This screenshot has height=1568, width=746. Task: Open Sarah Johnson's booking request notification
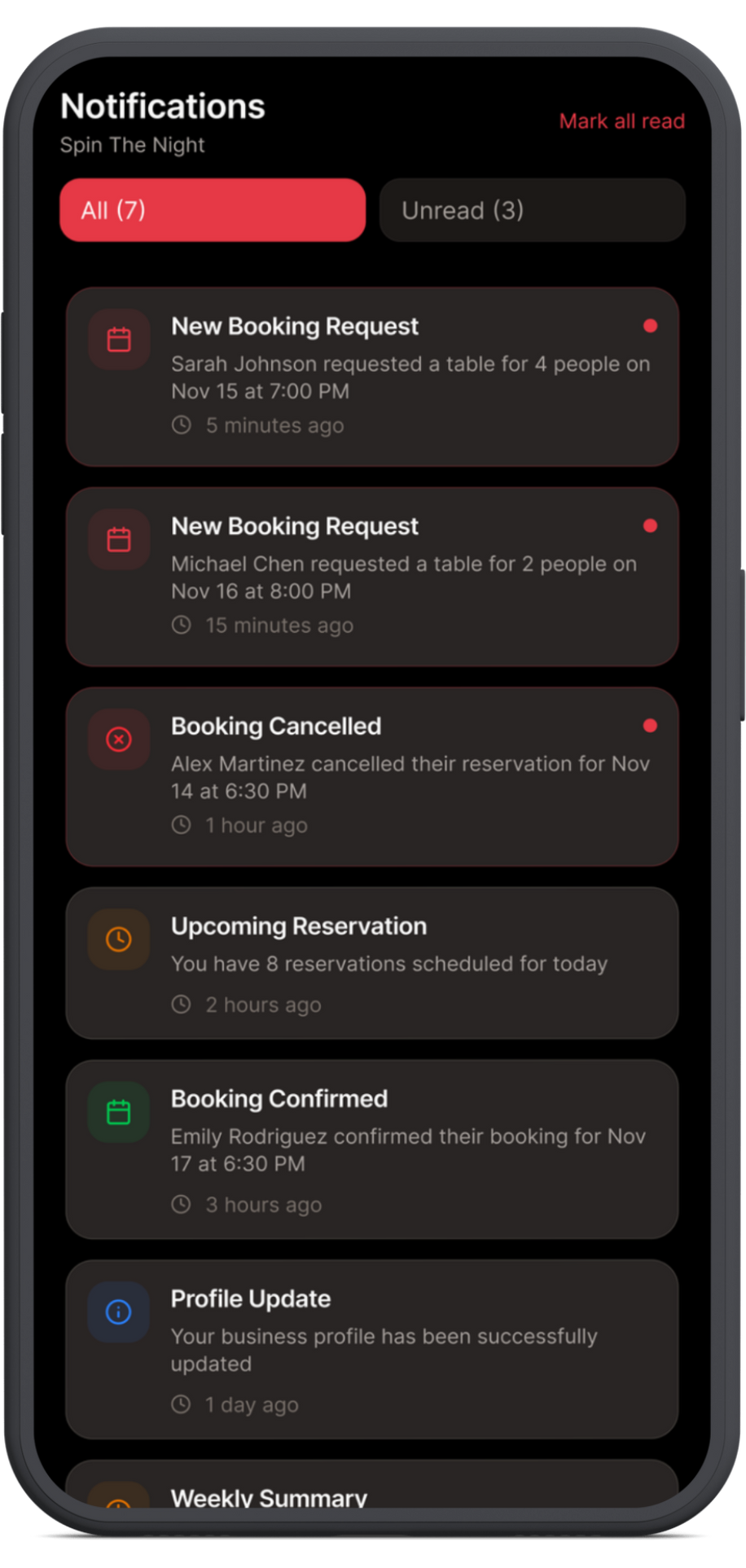tap(372, 376)
